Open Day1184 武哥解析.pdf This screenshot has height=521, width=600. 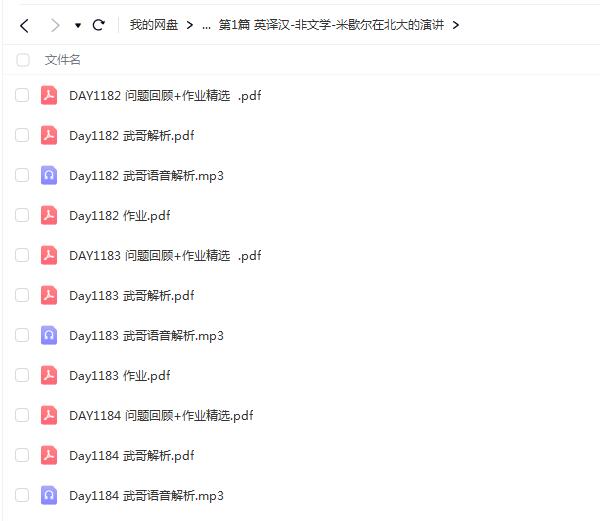[x=132, y=455]
